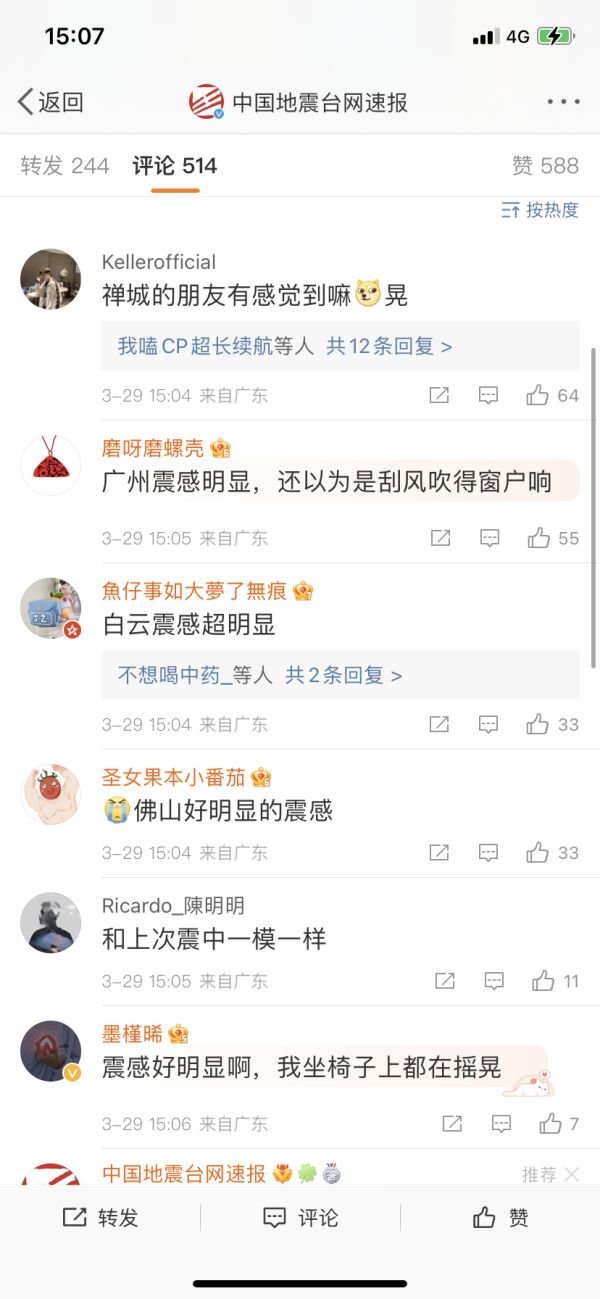Like 墨槿晞's comment

(x=551, y=1124)
